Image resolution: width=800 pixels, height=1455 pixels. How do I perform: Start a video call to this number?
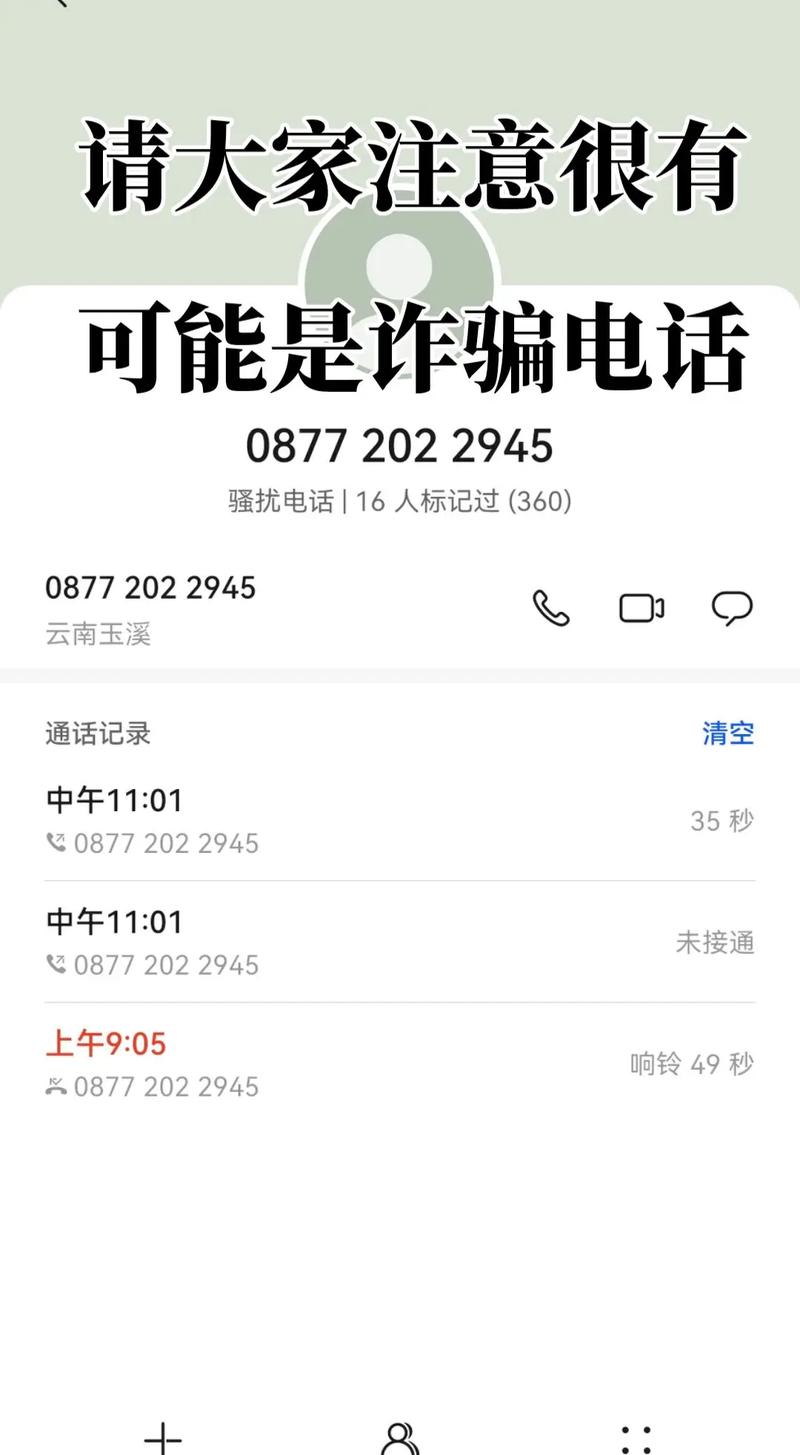point(641,608)
